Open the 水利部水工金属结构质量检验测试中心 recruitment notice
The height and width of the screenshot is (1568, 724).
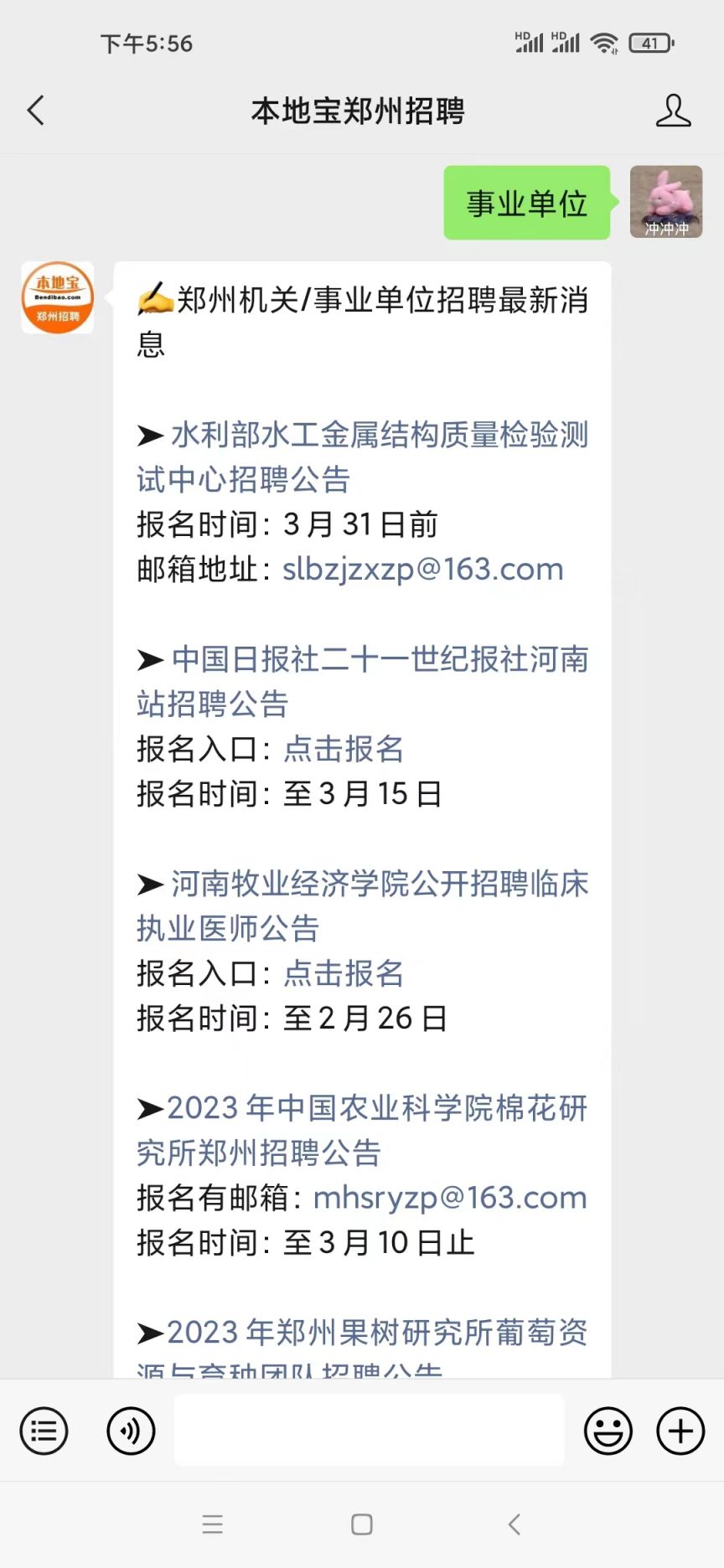pos(363,457)
